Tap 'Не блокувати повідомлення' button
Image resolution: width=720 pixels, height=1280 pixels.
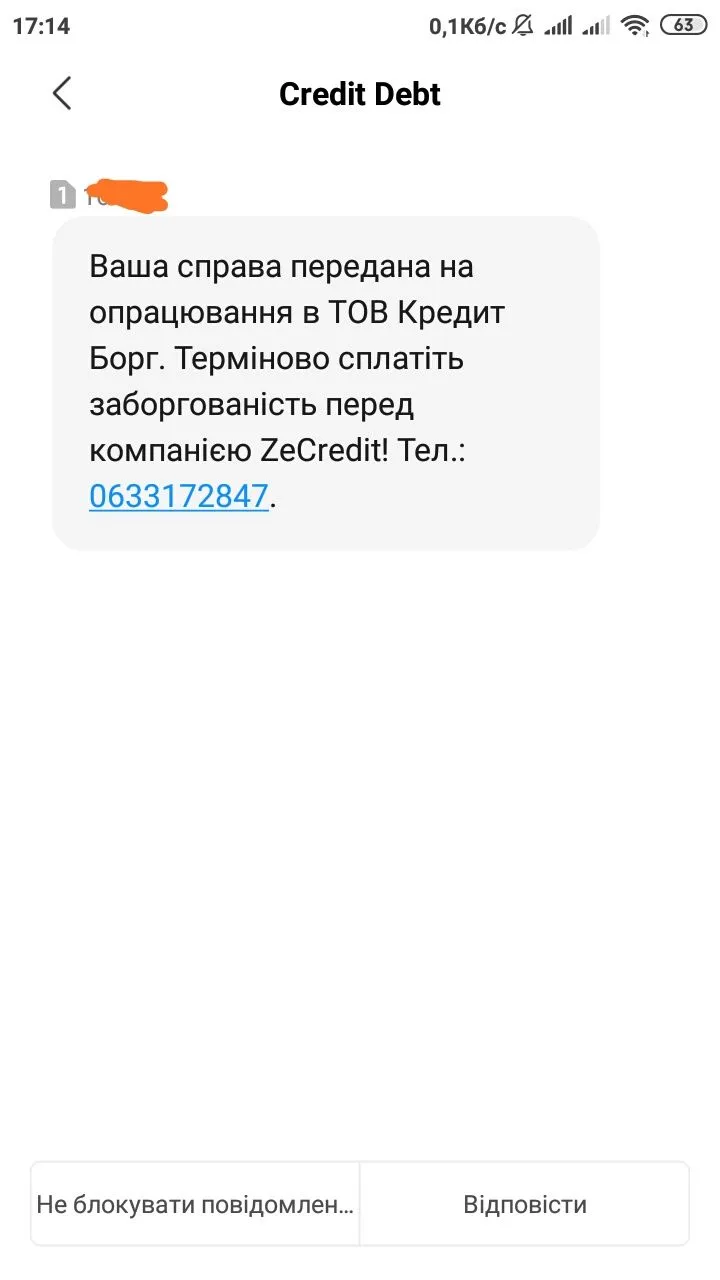point(195,1204)
